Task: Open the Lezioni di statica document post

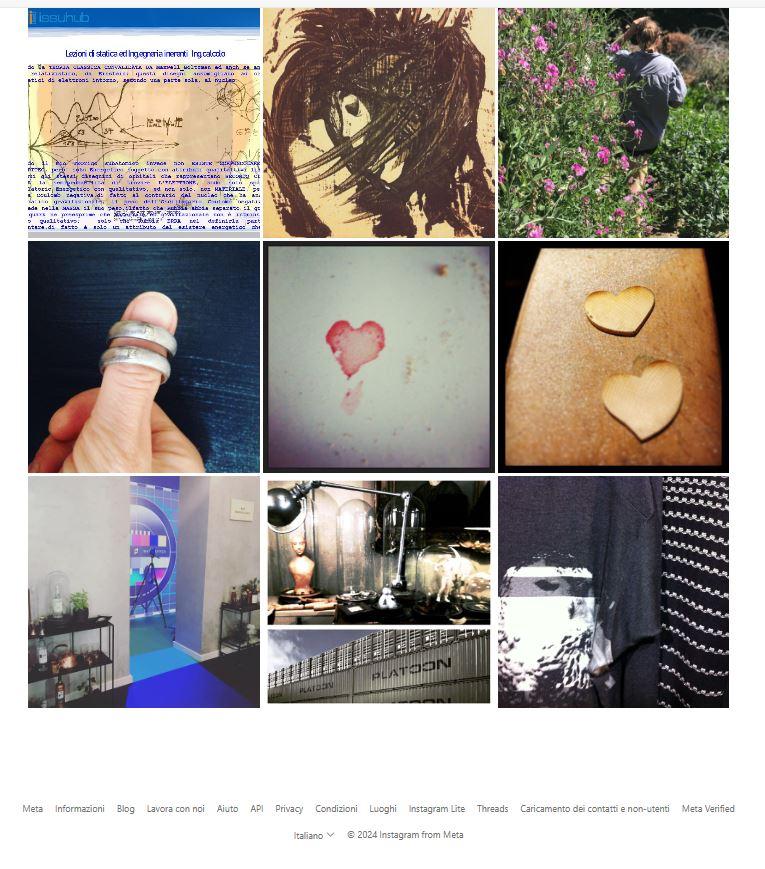Action: click(x=144, y=123)
